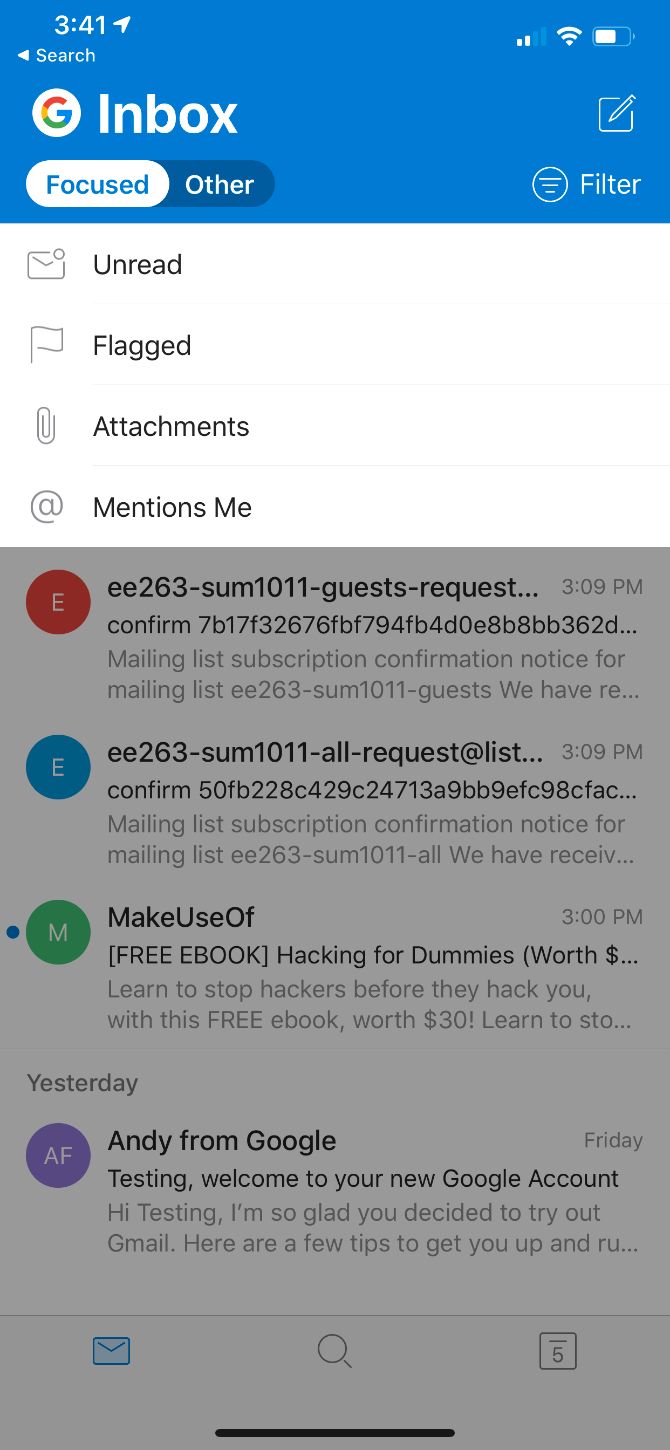
Task: Open the MakeUseOf free ebook email
Action: [x=335, y=967]
